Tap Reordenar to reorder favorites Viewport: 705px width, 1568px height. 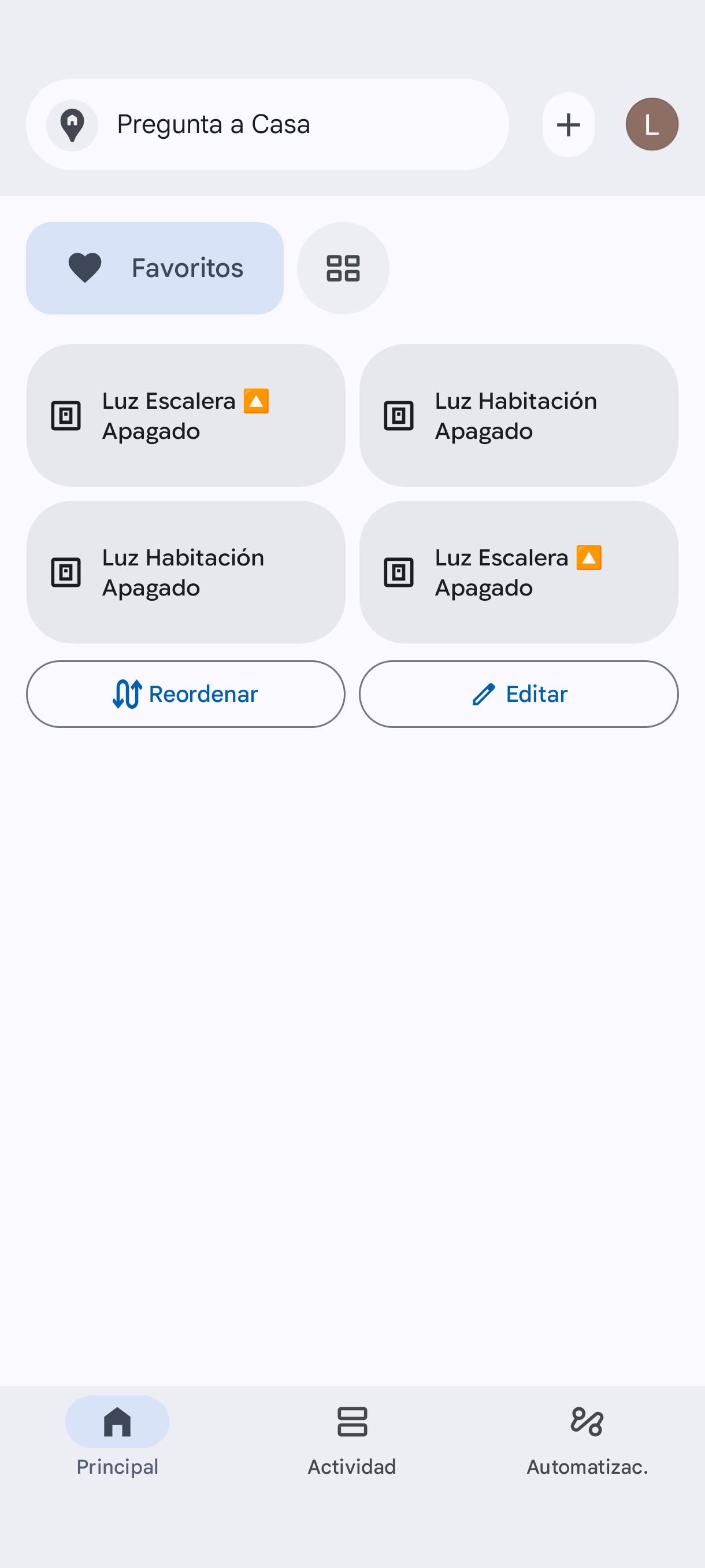pyautogui.click(x=185, y=694)
